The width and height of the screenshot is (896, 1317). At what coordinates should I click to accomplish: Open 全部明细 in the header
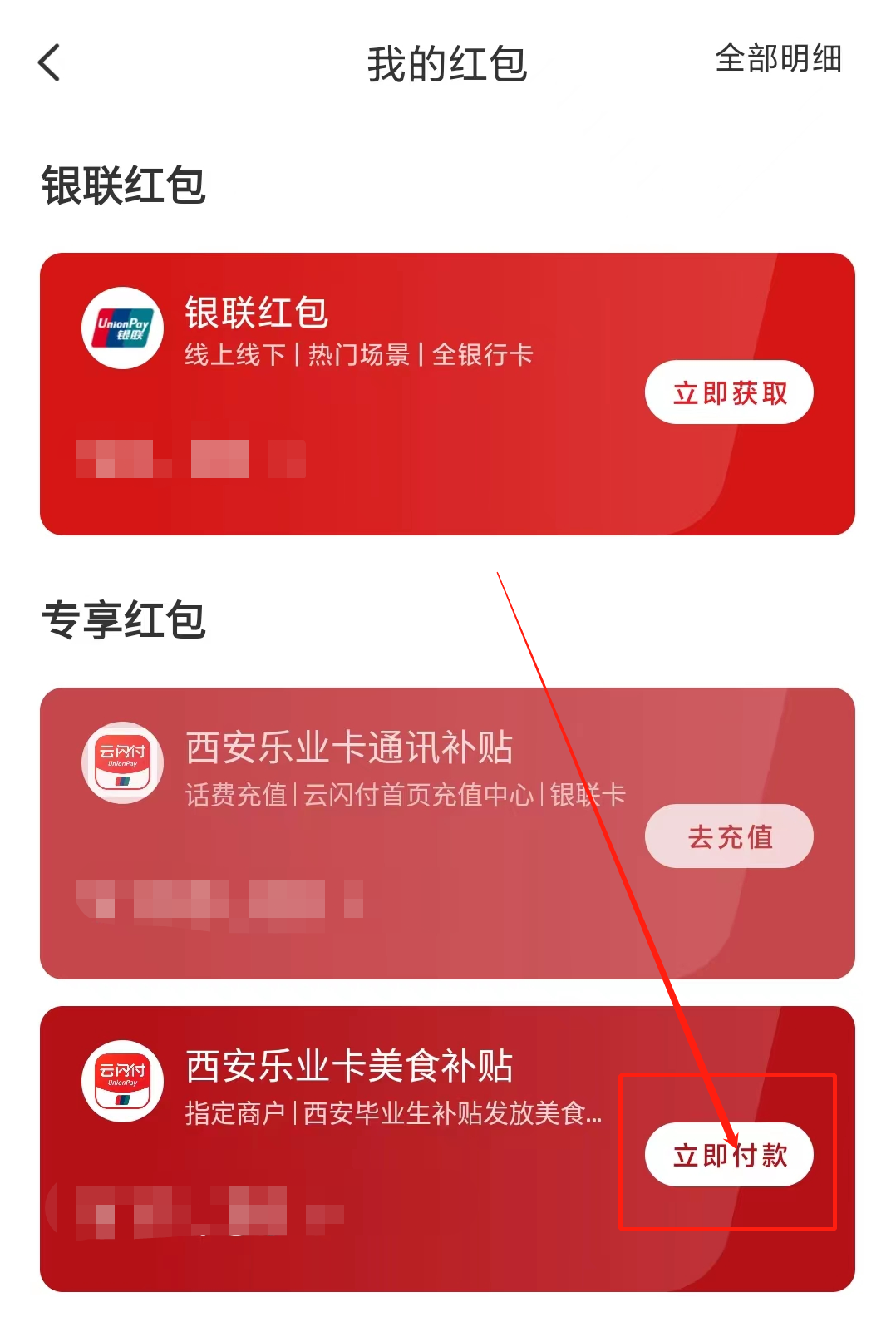[778, 59]
